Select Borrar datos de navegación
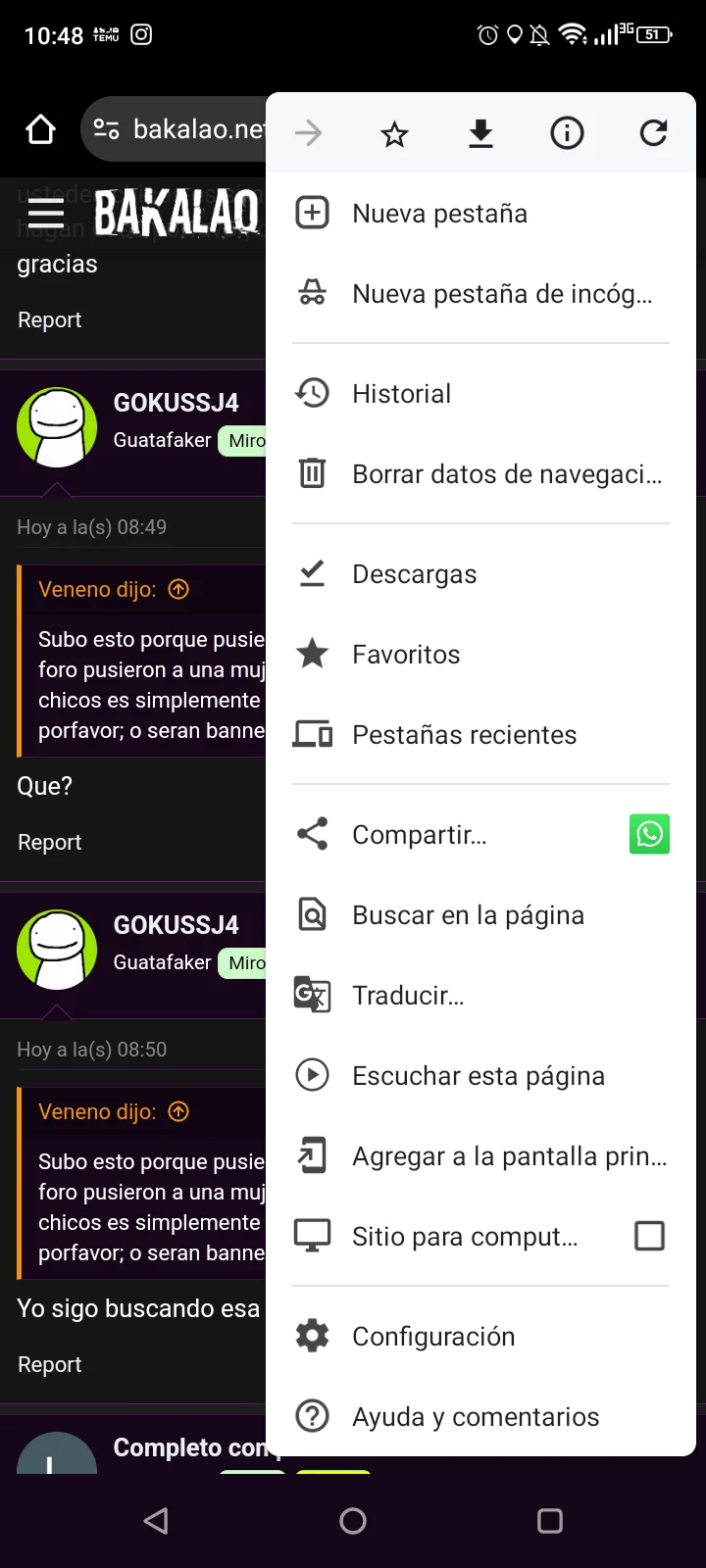This screenshot has height=1568, width=706. point(480,474)
